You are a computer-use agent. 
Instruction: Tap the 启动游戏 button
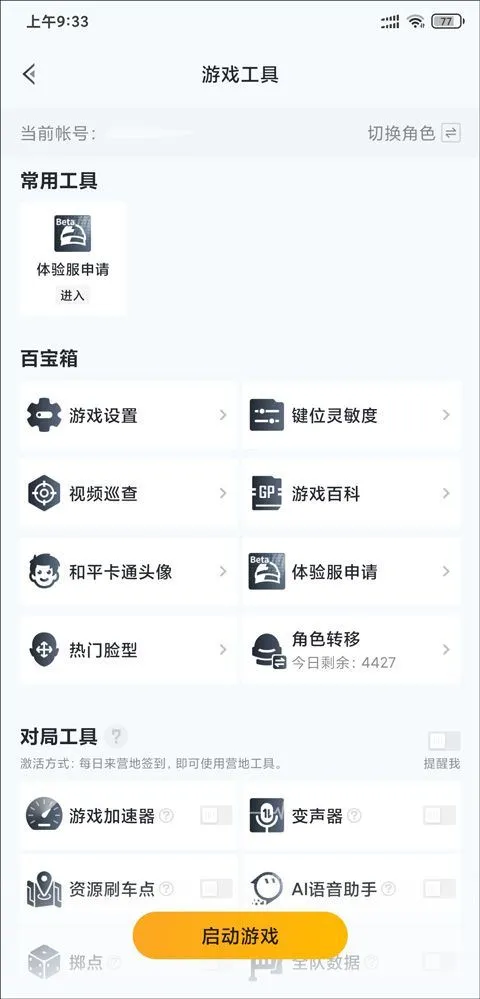240,935
